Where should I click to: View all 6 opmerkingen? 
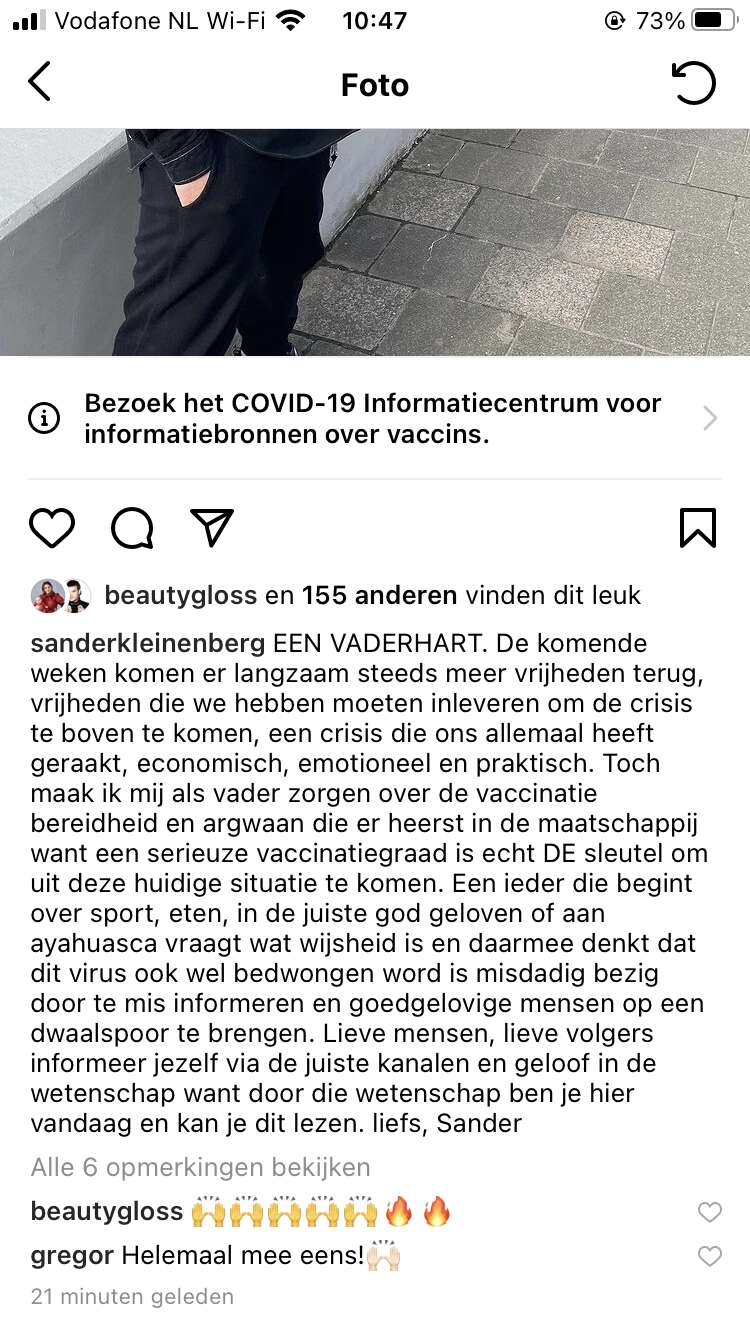(x=201, y=1167)
